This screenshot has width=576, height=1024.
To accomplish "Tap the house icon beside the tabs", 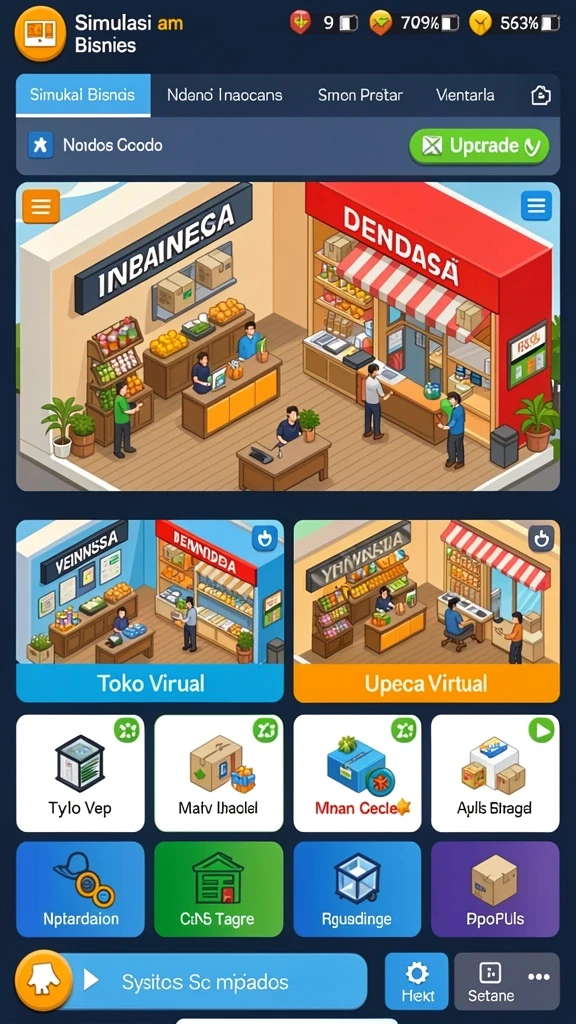I will tap(541, 96).
